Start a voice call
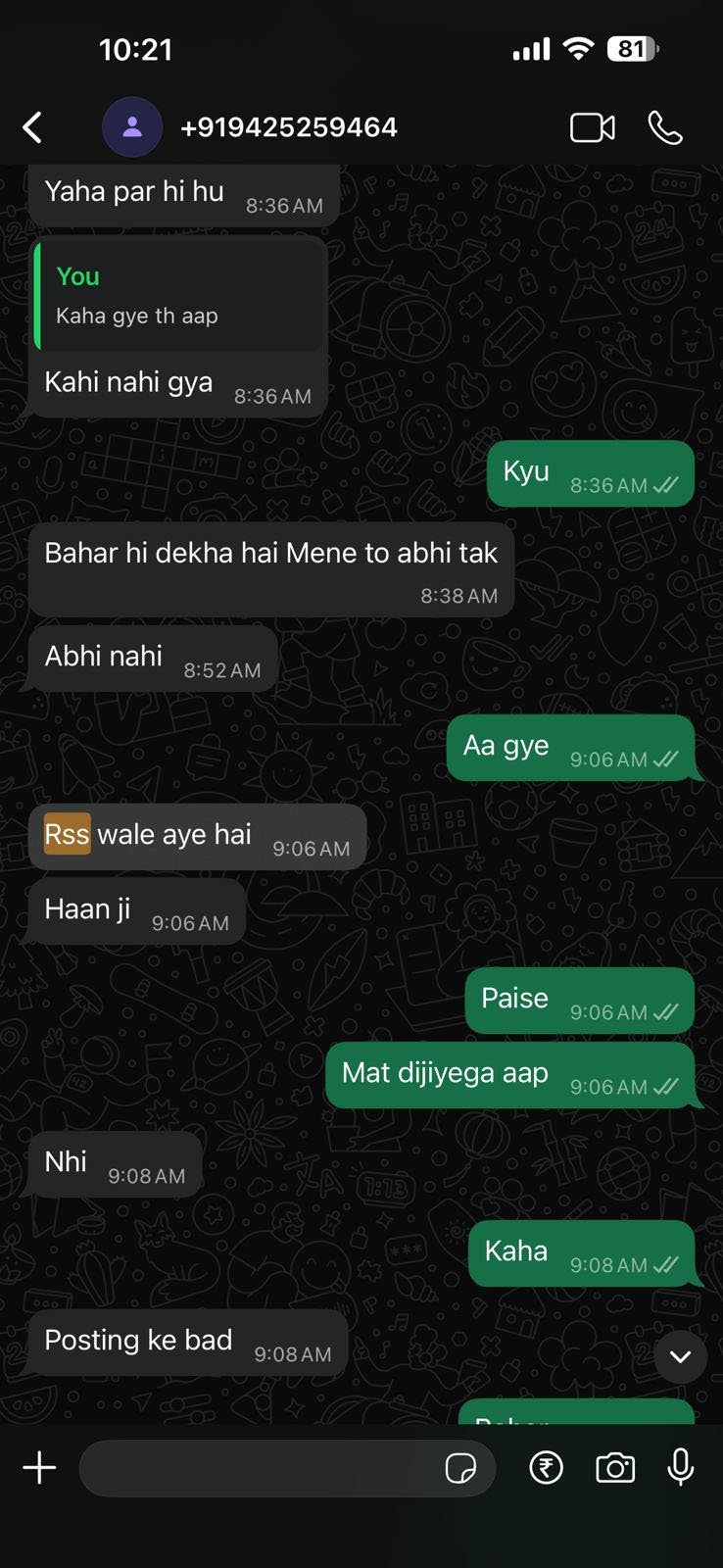723x1568 pixels. 665,127
